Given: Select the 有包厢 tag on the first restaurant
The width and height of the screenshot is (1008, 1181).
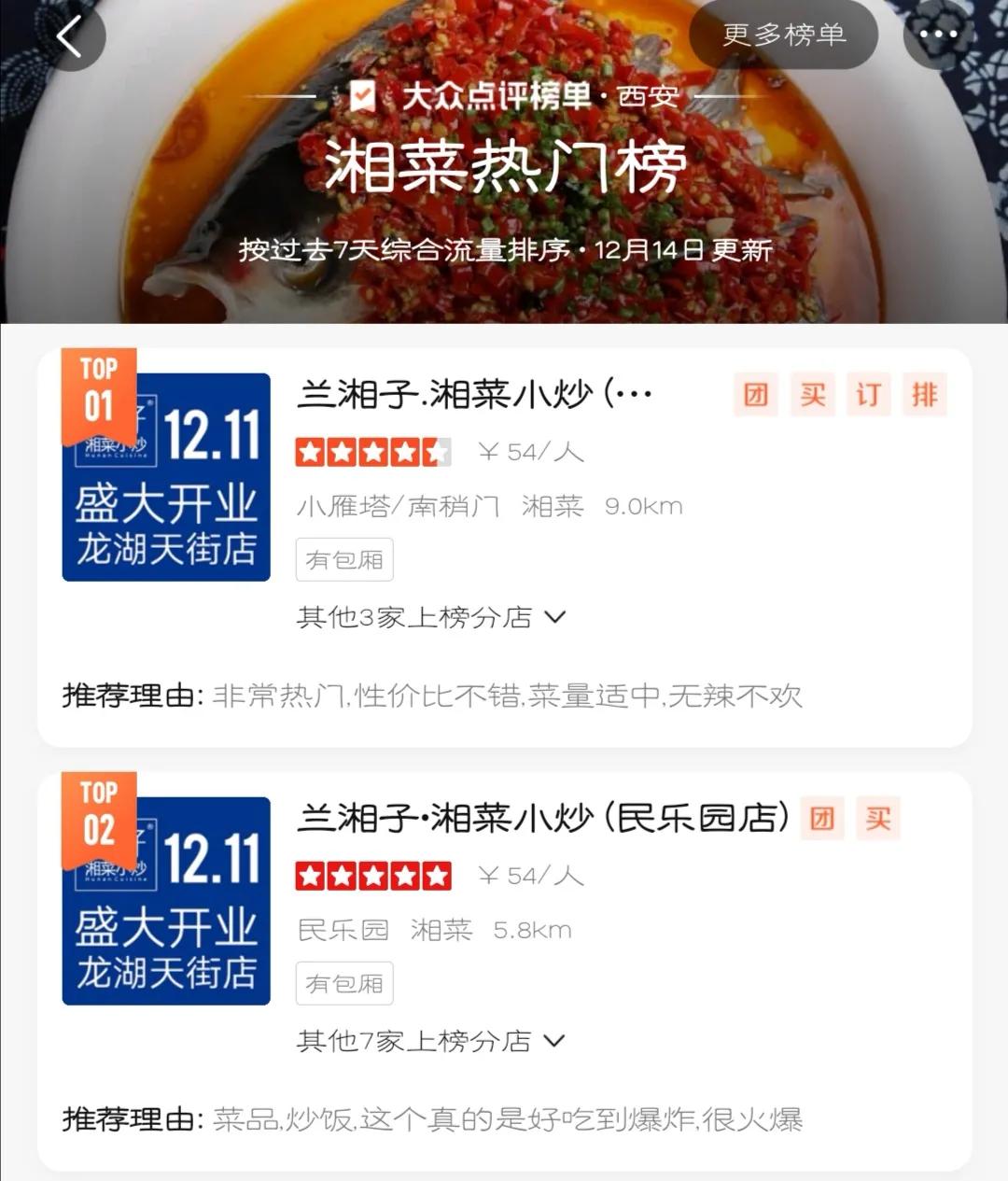Looking at the screenshot, I should pyautogui.click(x=343, y=560).
